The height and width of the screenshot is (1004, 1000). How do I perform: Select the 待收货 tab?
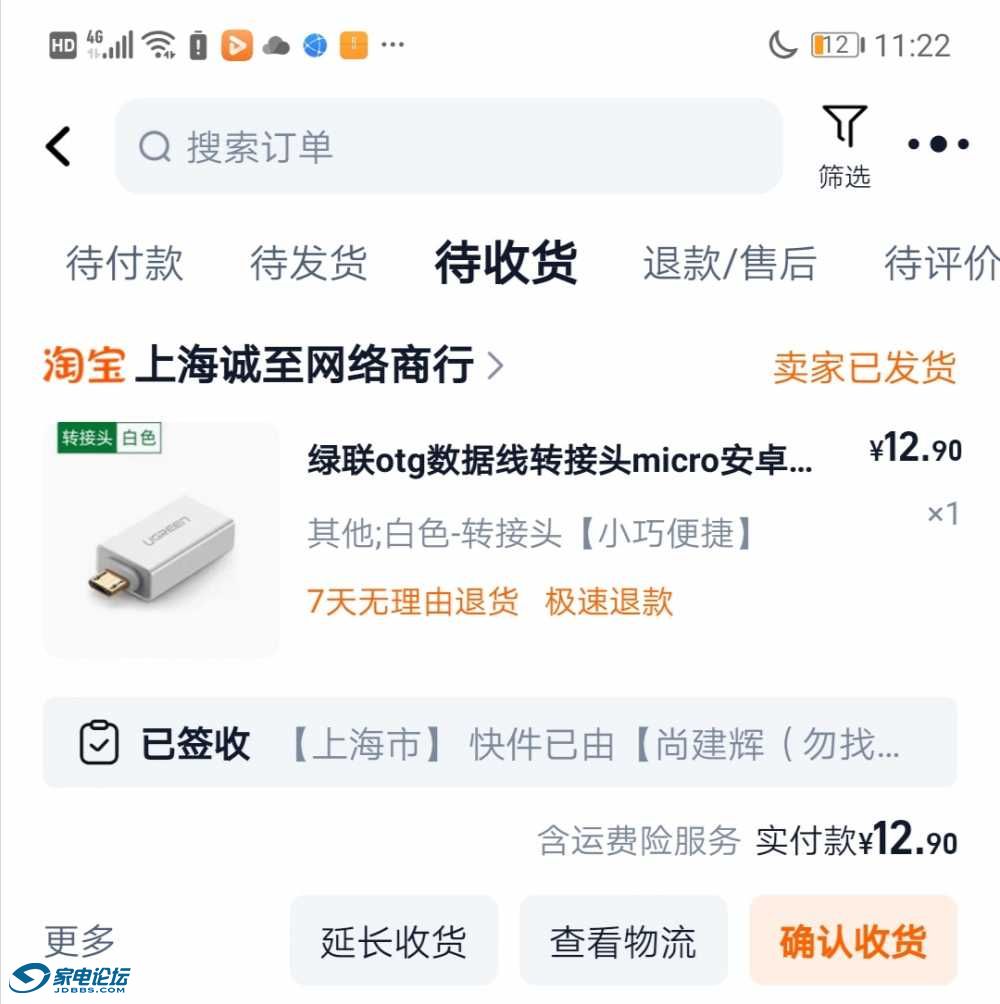click(x=506, y=263)
